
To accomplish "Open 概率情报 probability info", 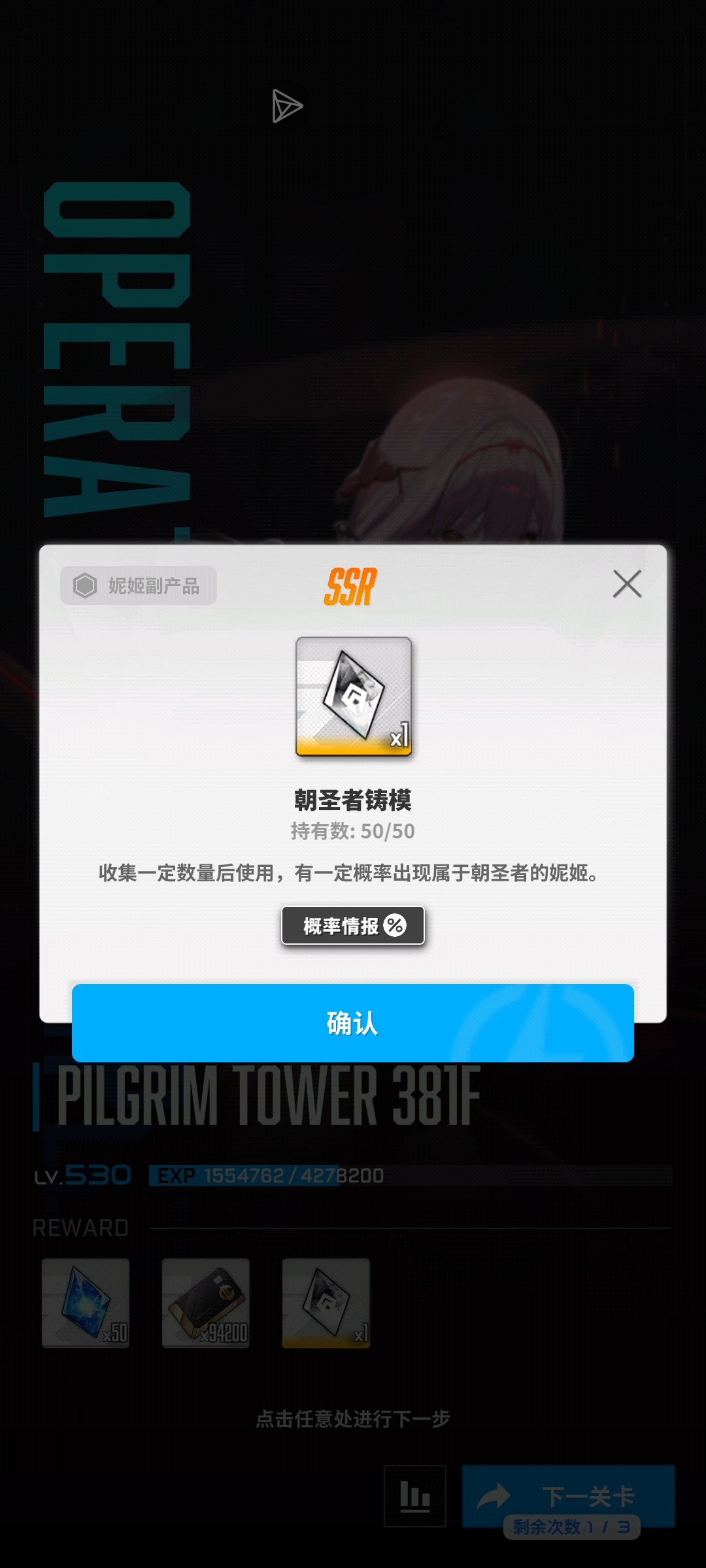I will tap(353, 925).
